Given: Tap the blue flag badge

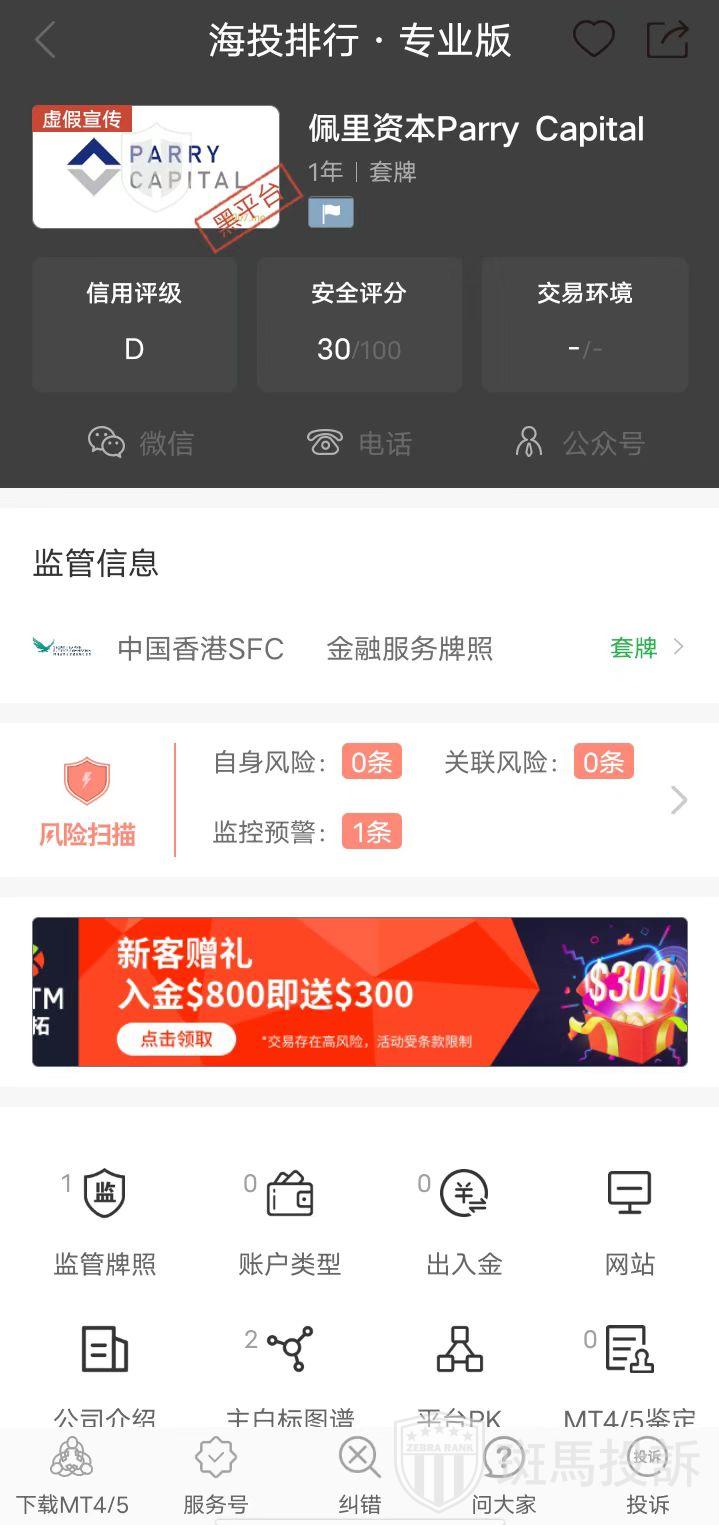Looking at the screenshot, I should pyautogui.click(x=330, y=213).
